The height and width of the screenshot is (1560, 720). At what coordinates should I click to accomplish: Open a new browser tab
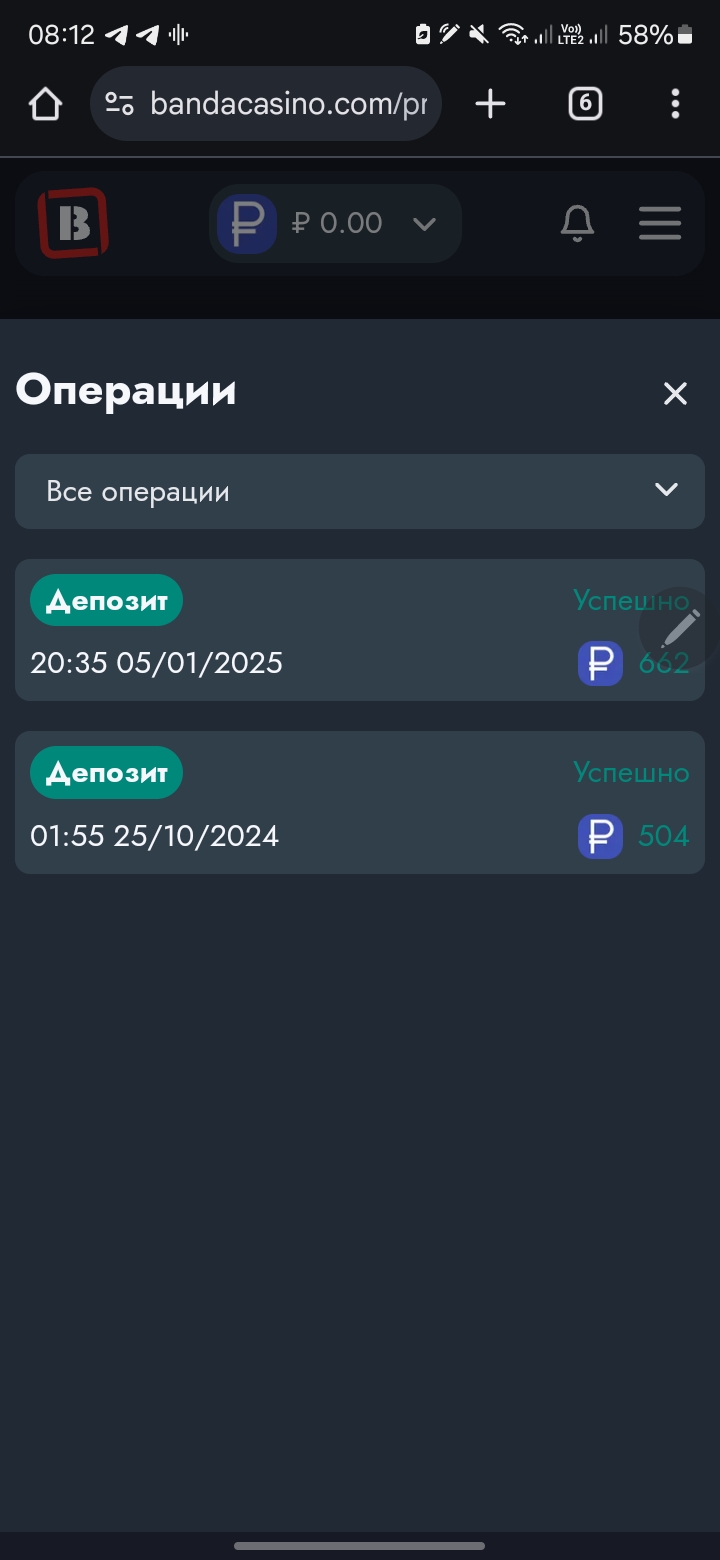click(490, 104)
